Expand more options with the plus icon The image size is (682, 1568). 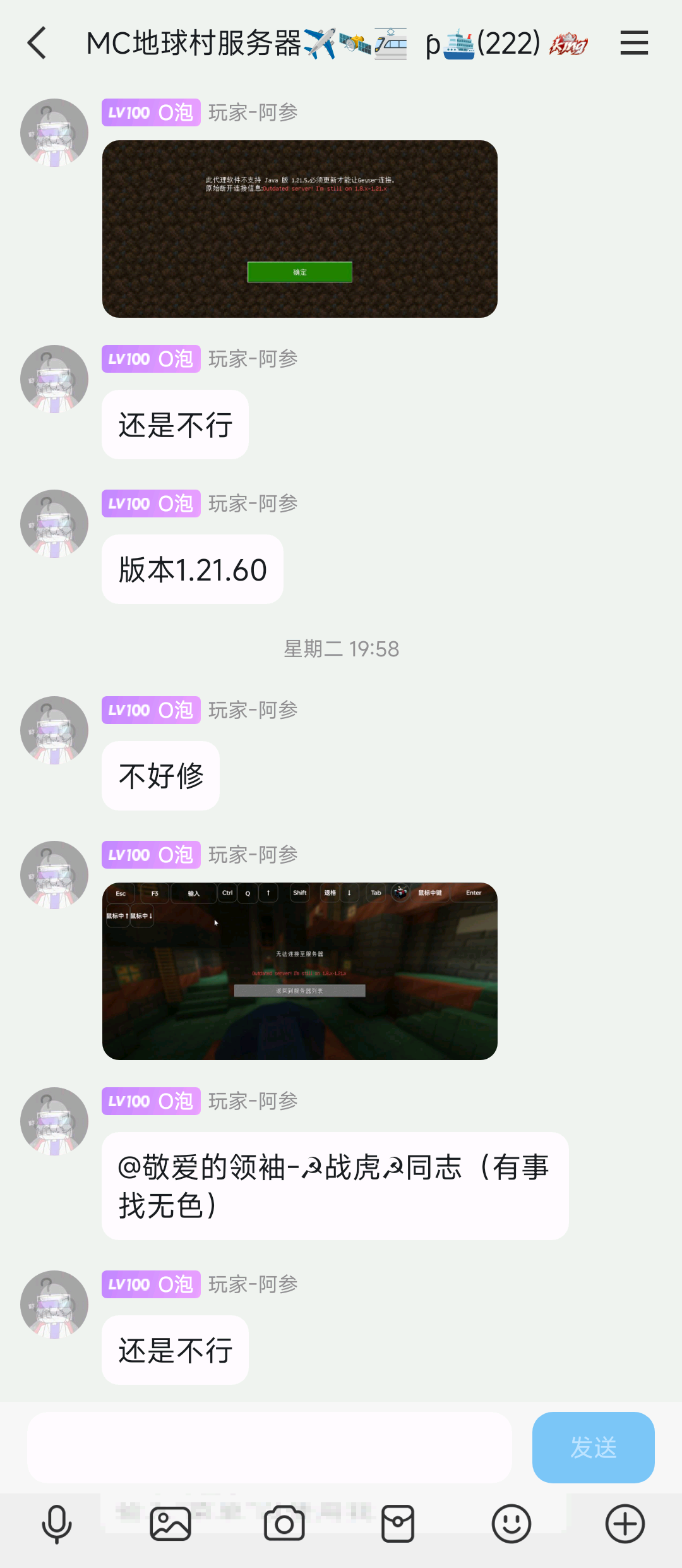point(625,1524)
